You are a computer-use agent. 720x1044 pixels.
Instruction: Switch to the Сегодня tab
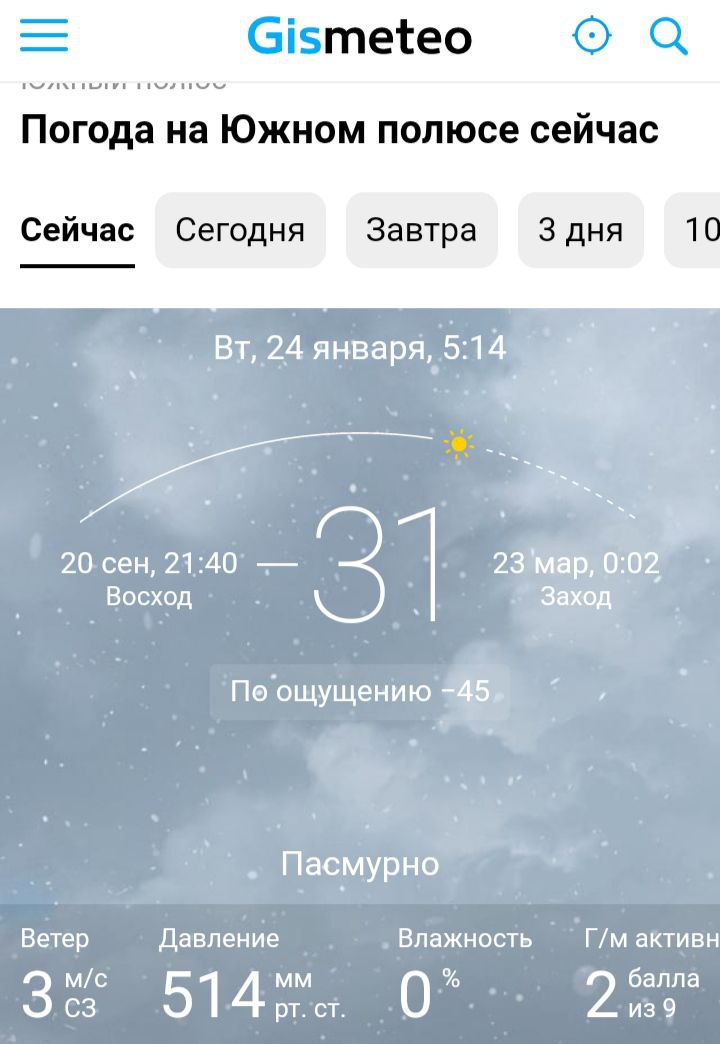tap(240, 229)
